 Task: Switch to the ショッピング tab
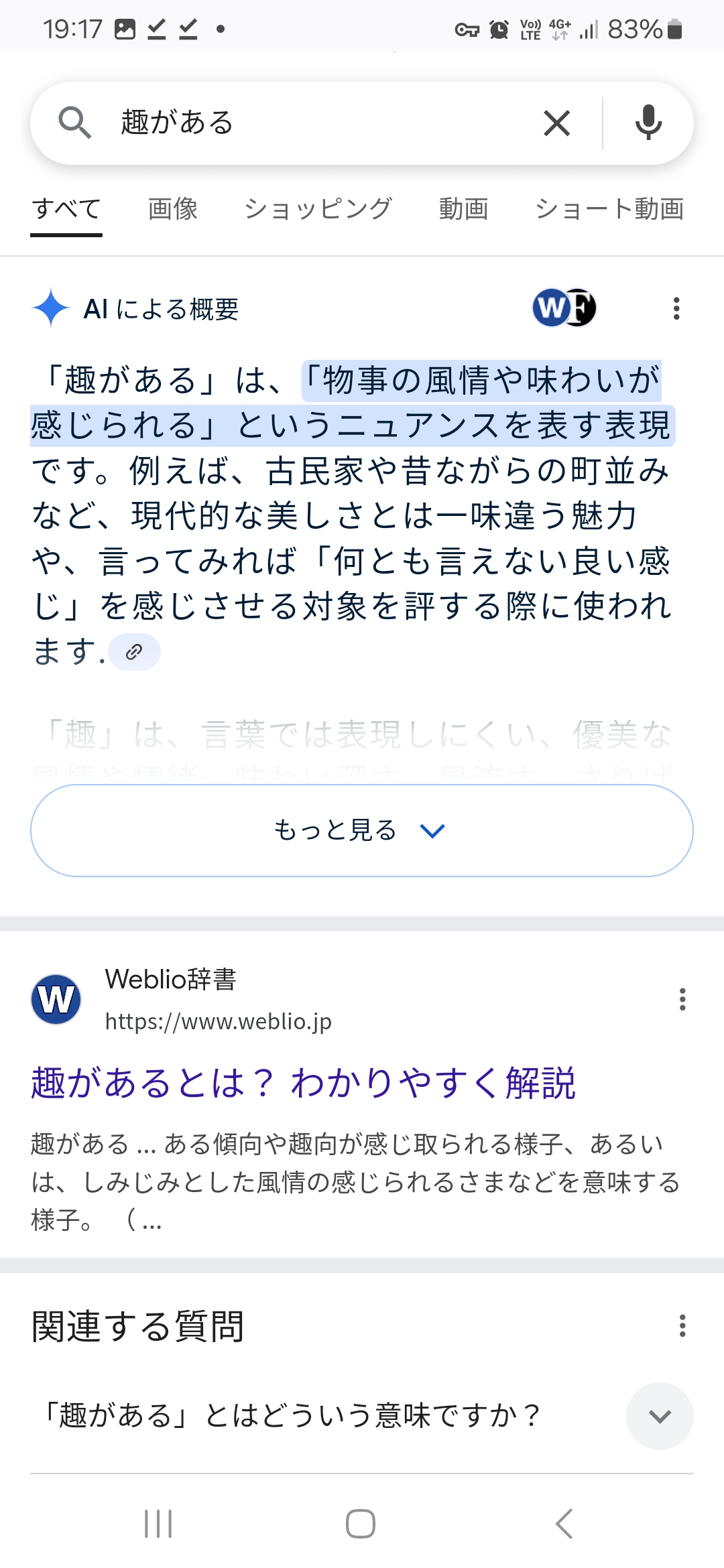(x=318, y=209)
